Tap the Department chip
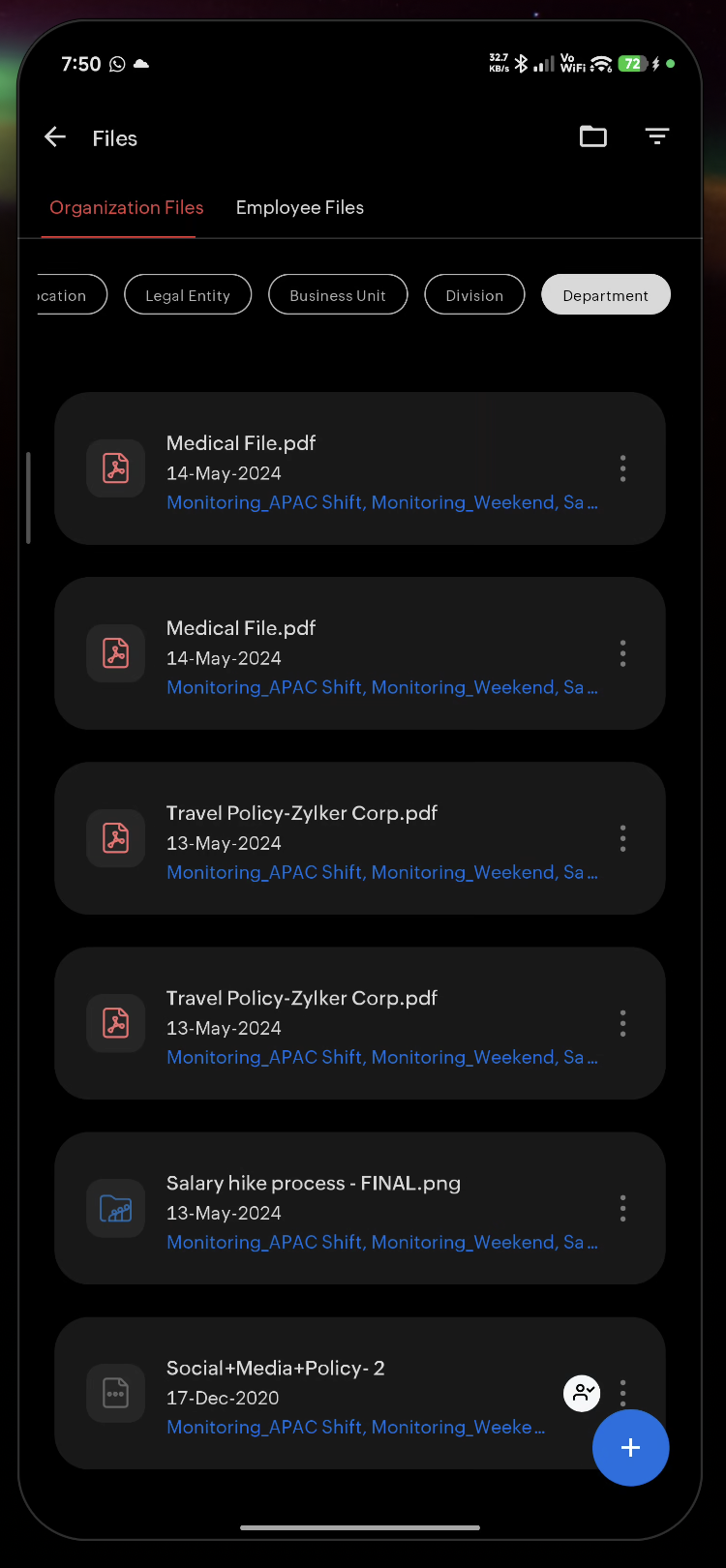 [x=605, y=295]
